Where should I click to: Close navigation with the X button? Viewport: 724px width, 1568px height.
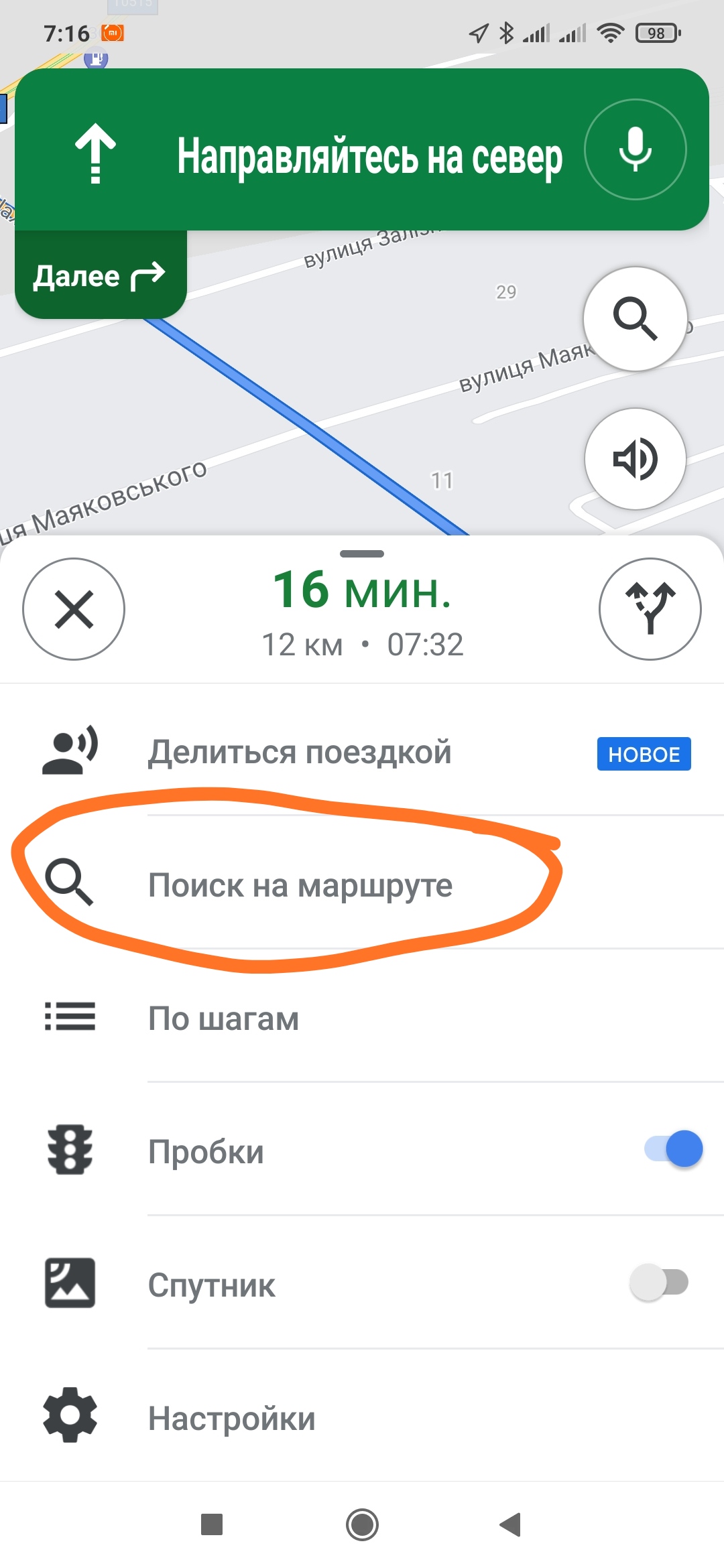pos(74,609)
